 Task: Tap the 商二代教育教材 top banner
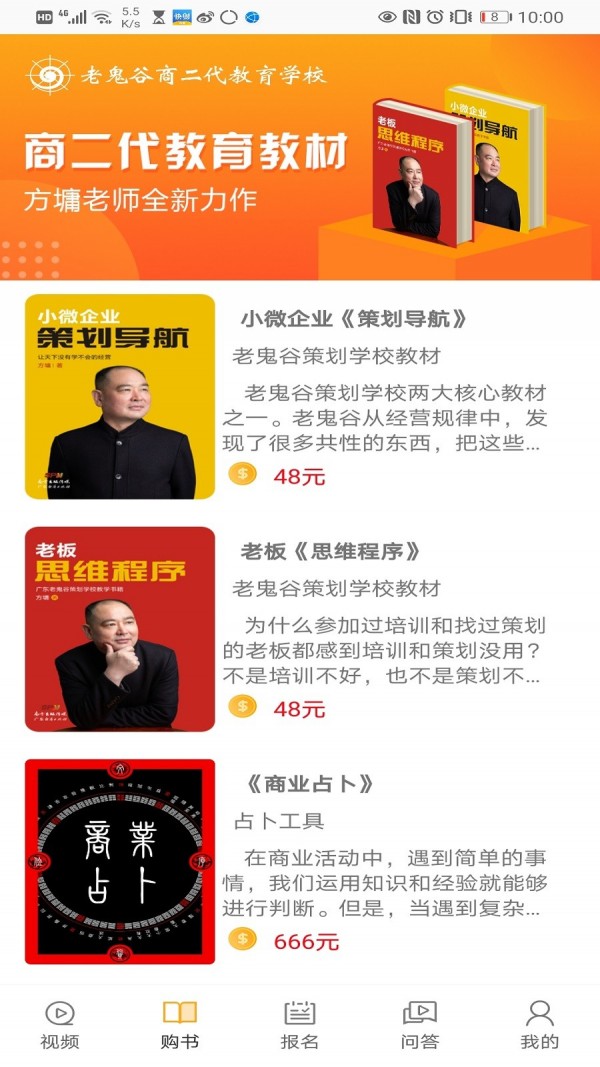click(x=300, y=158)
